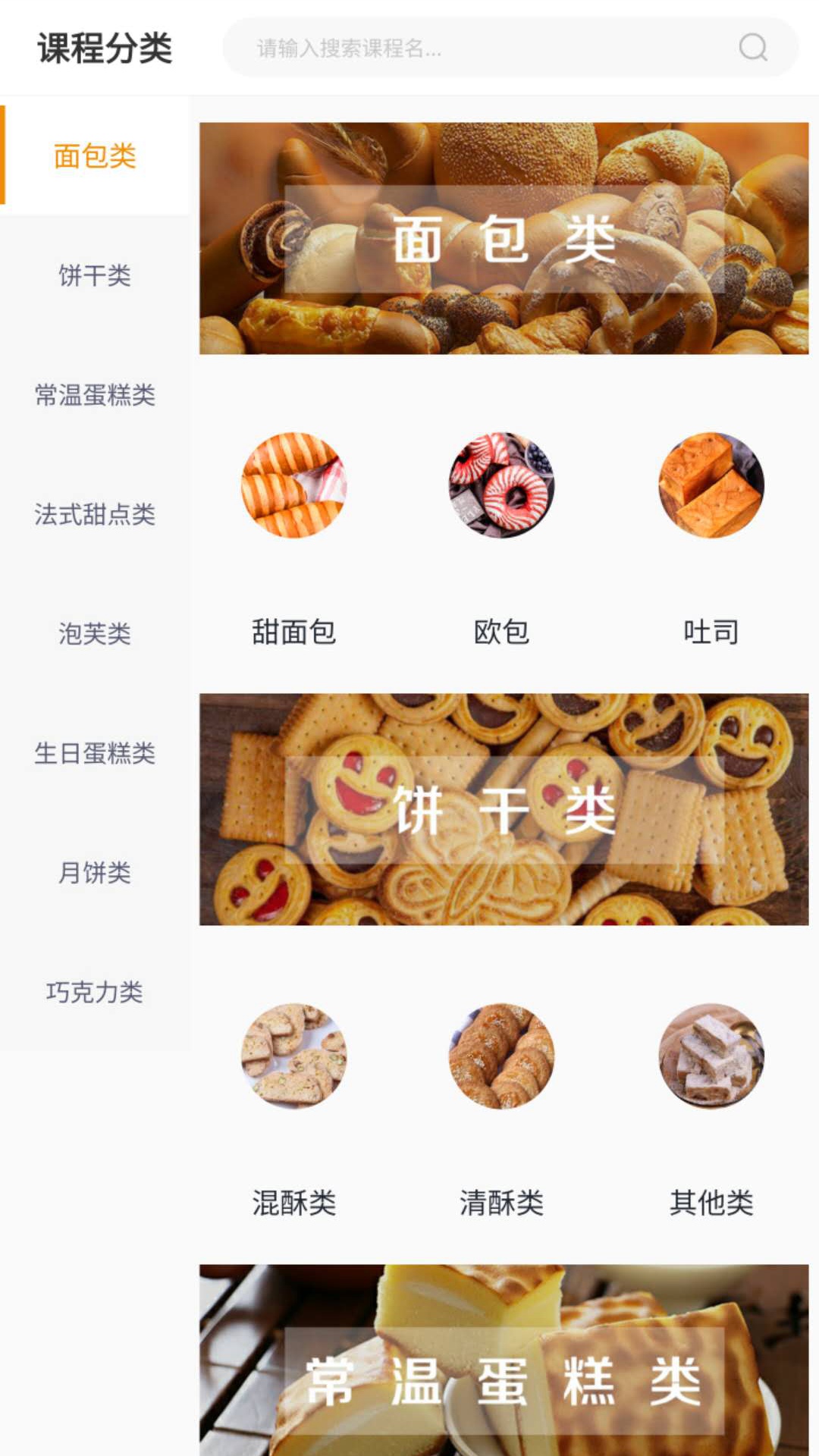Select the 巧克力类 sidebar entry
The height and width of the screenshot is (1456, 819).
(94, 993)
